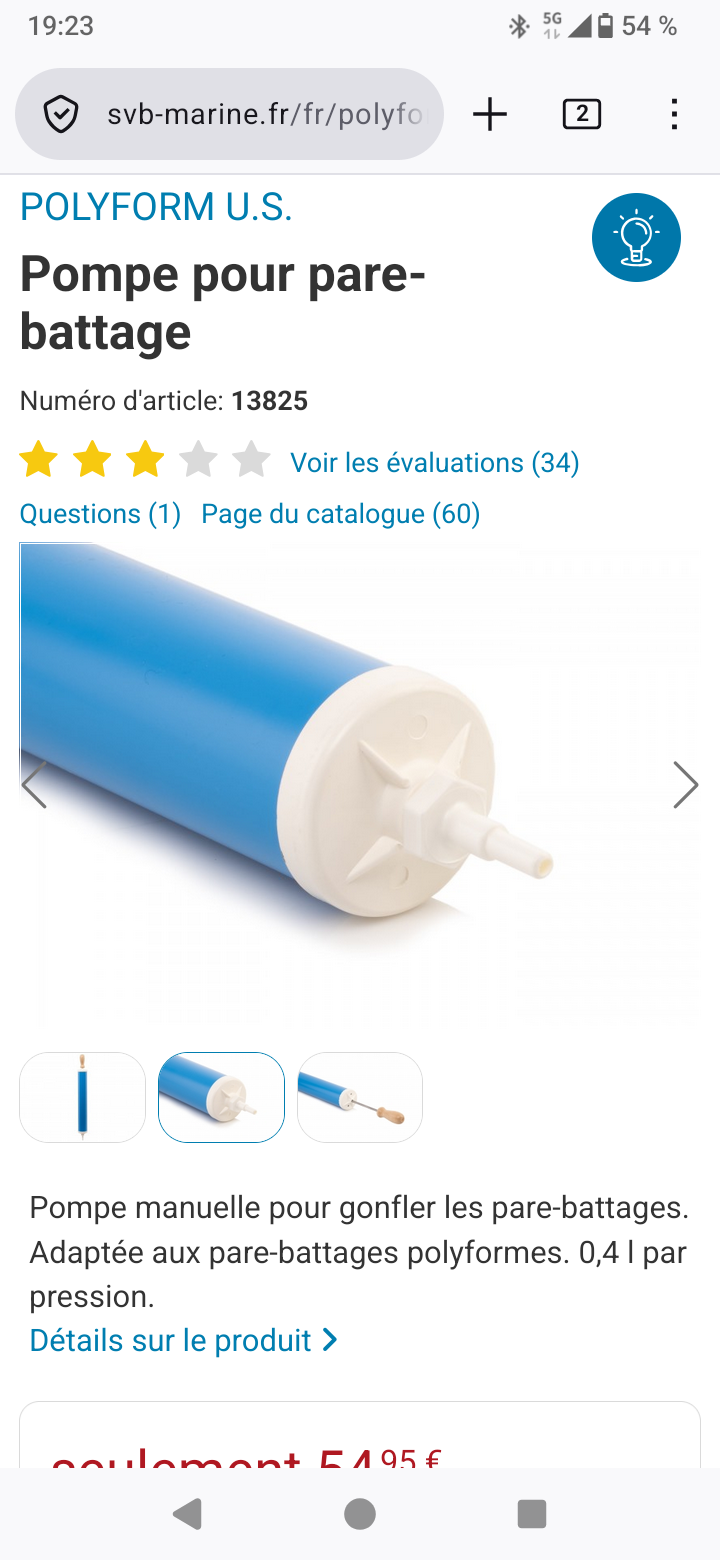This screenshot has height=1560, width=720.
Task: Open the POLYFORM U.S. brand link
Action: 156,207
